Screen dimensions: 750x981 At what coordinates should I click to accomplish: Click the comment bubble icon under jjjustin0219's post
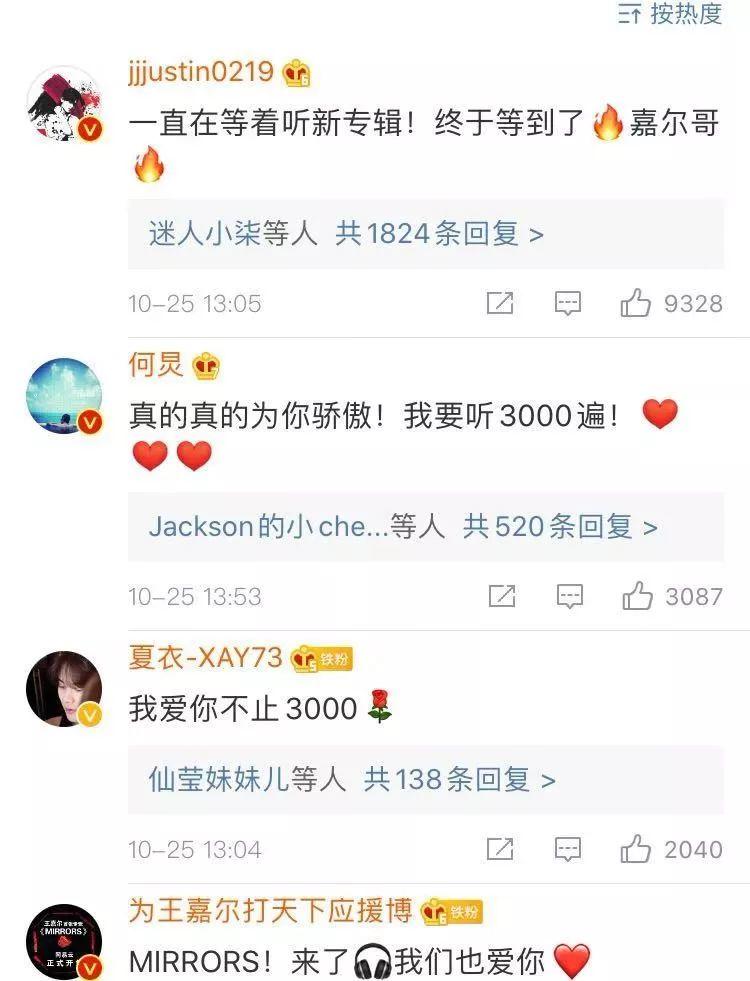[570, 301]
